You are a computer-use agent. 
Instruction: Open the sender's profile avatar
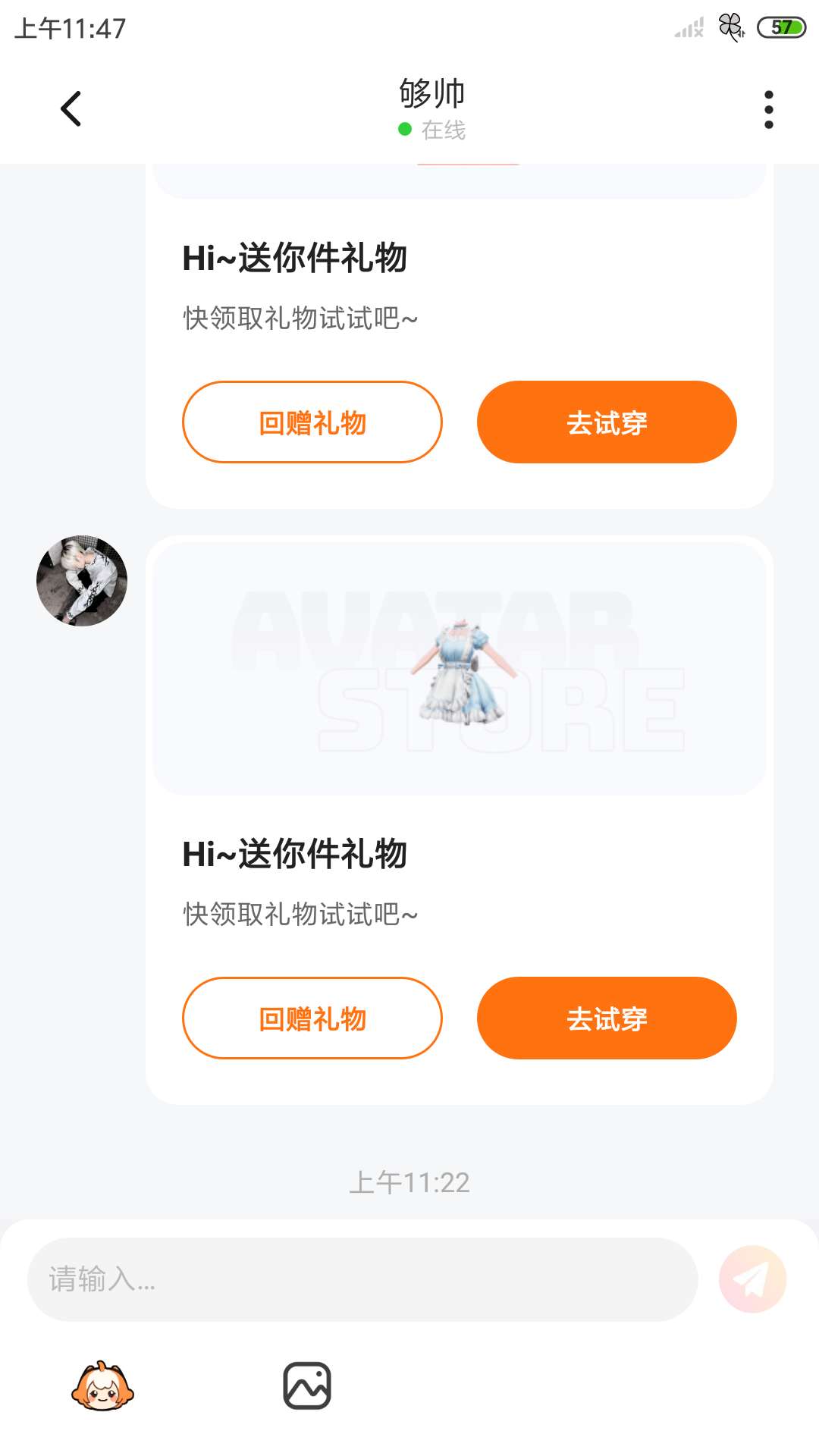(82, 581)
